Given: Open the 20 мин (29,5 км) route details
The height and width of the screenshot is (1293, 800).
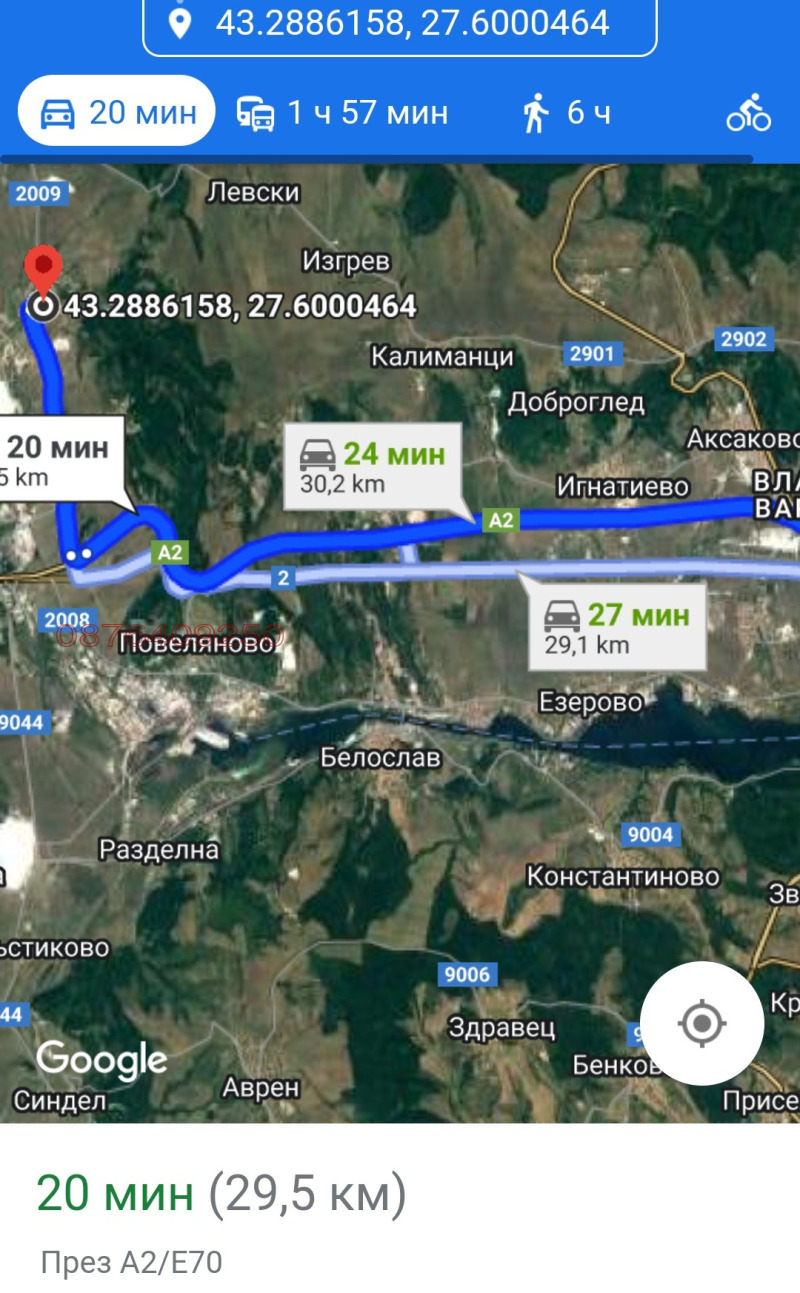Looking at the screenshot, I should [222, 1193].
